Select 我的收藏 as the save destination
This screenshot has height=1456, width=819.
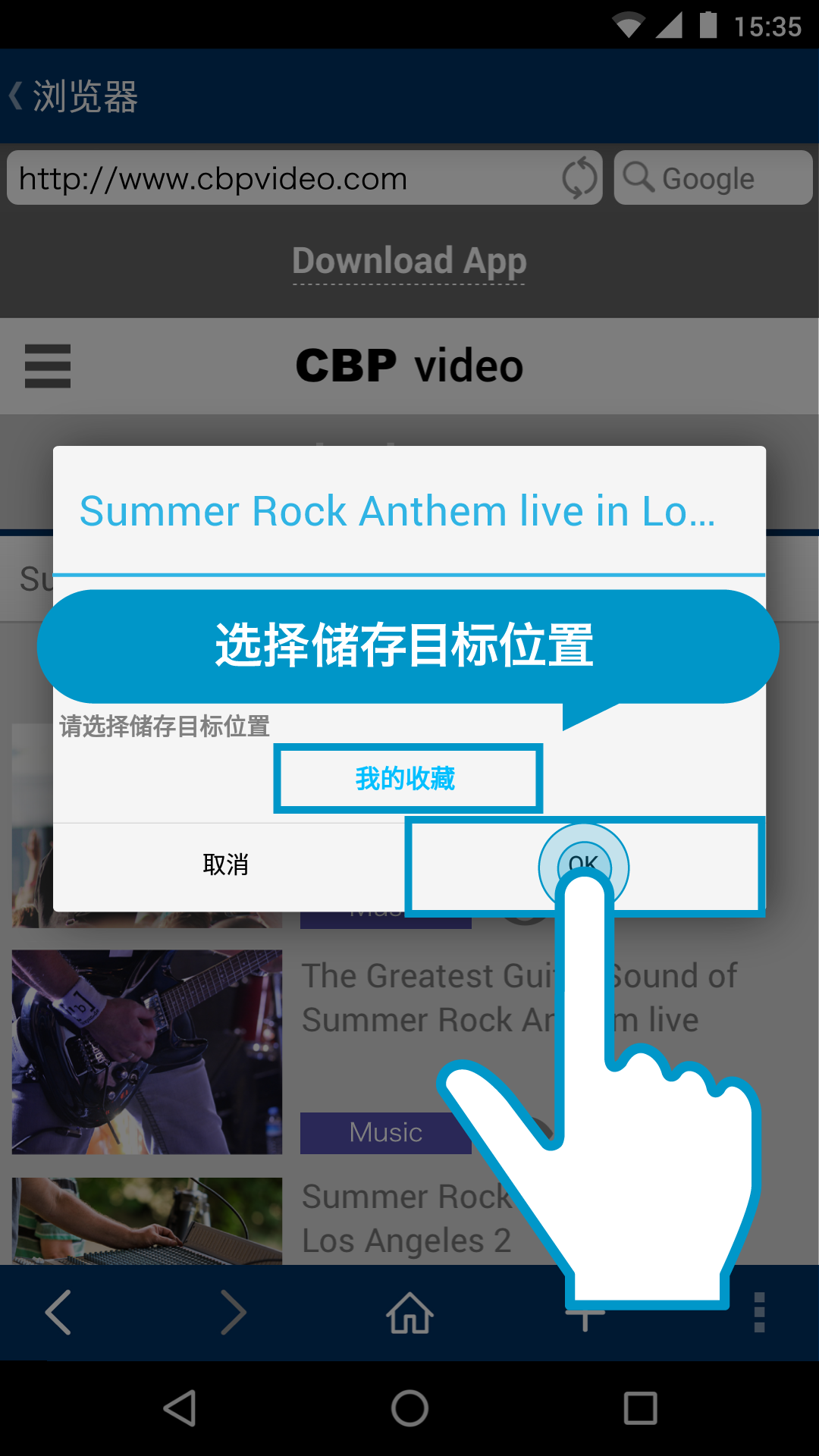pos(407,779)
